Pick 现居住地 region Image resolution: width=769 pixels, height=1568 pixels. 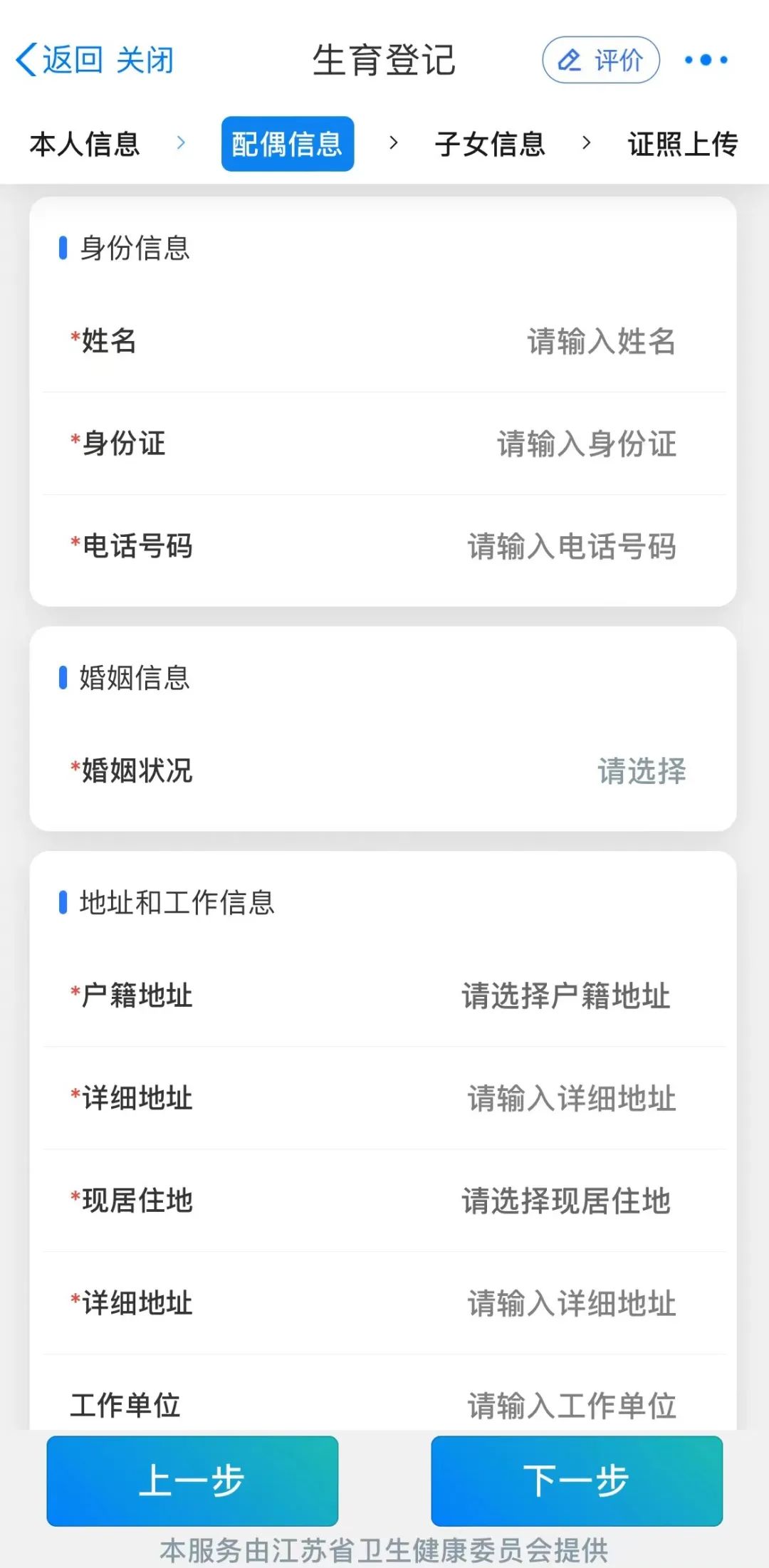[565, 1201]
